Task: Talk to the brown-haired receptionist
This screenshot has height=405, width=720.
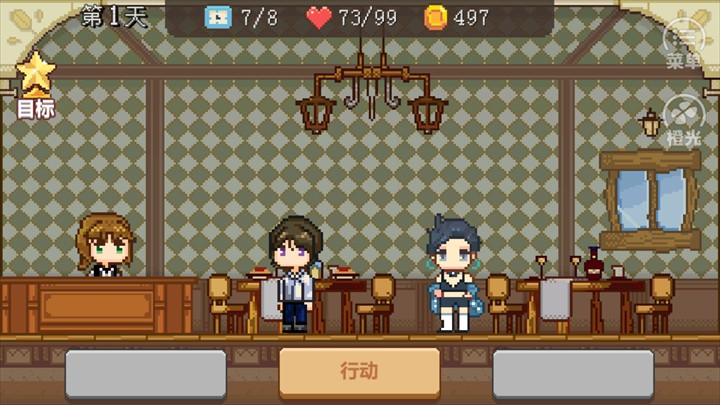Action: click(x=105, y=245)
